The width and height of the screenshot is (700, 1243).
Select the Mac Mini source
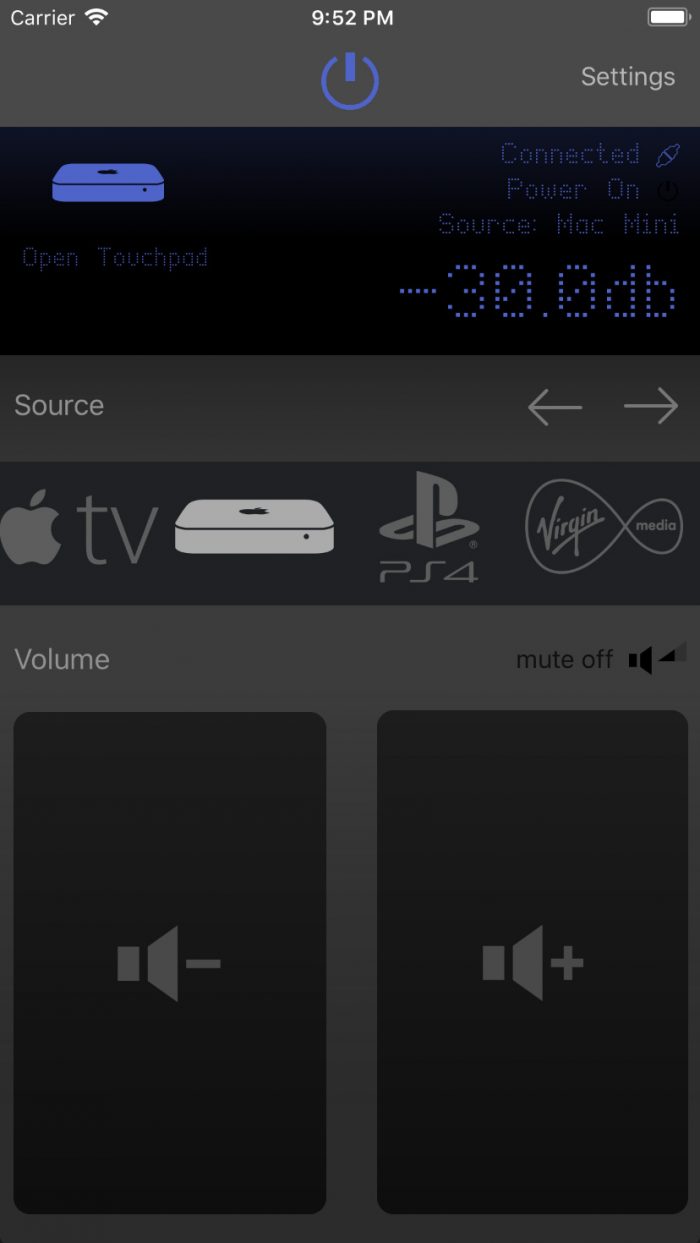click(254, 527)
